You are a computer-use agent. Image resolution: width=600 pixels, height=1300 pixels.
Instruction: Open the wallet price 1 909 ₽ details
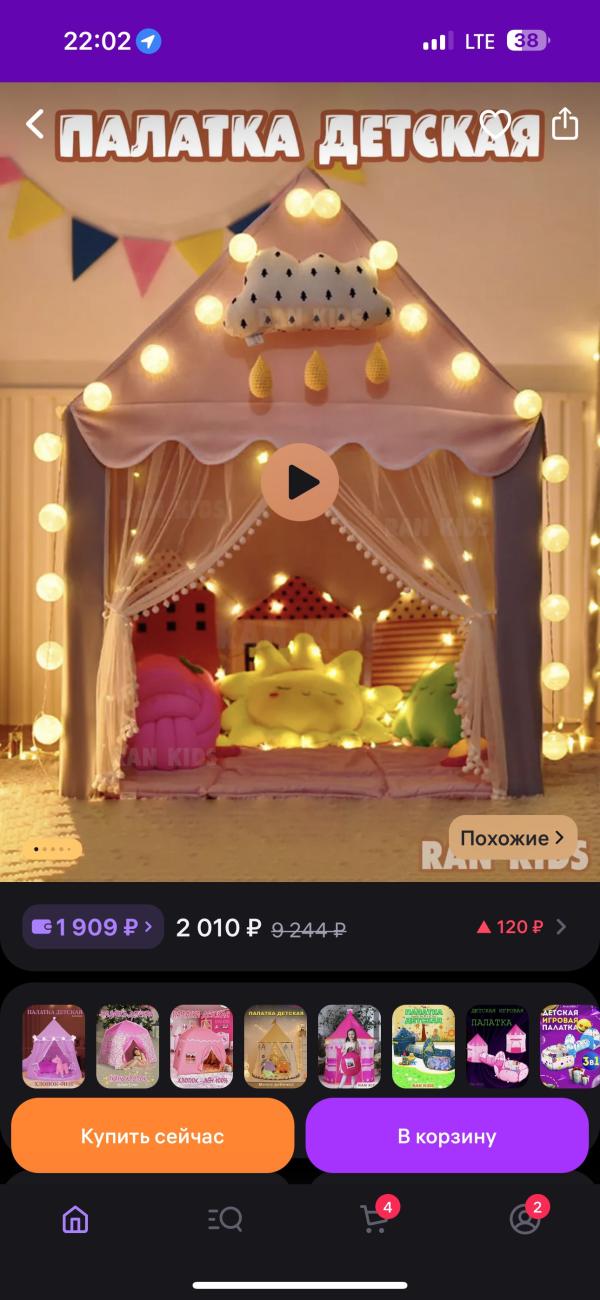click(x=93, y=927)
